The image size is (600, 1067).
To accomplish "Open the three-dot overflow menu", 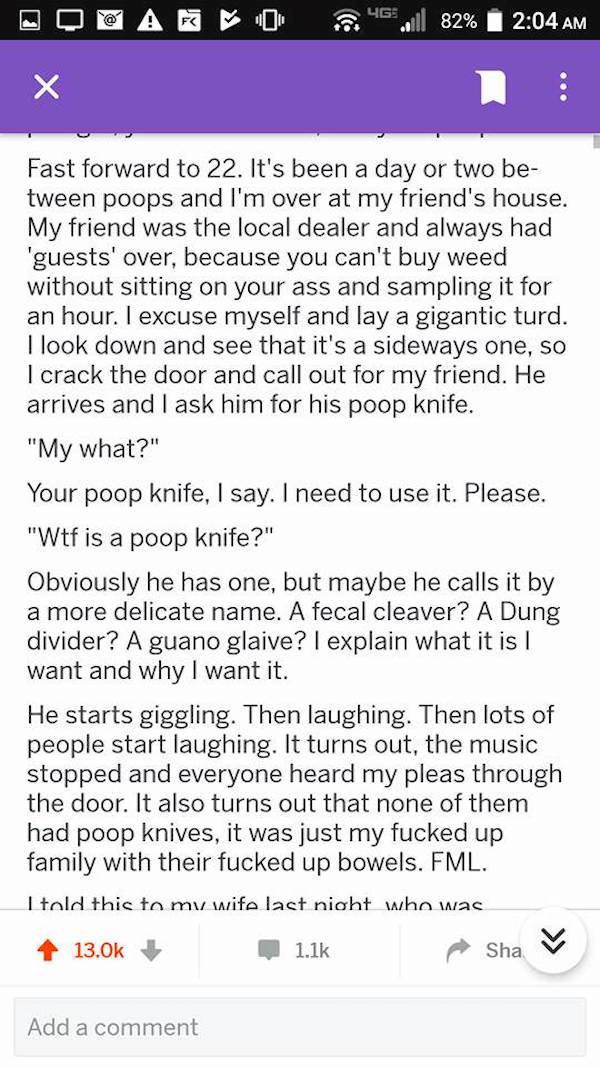I will (x=563, y=88).
